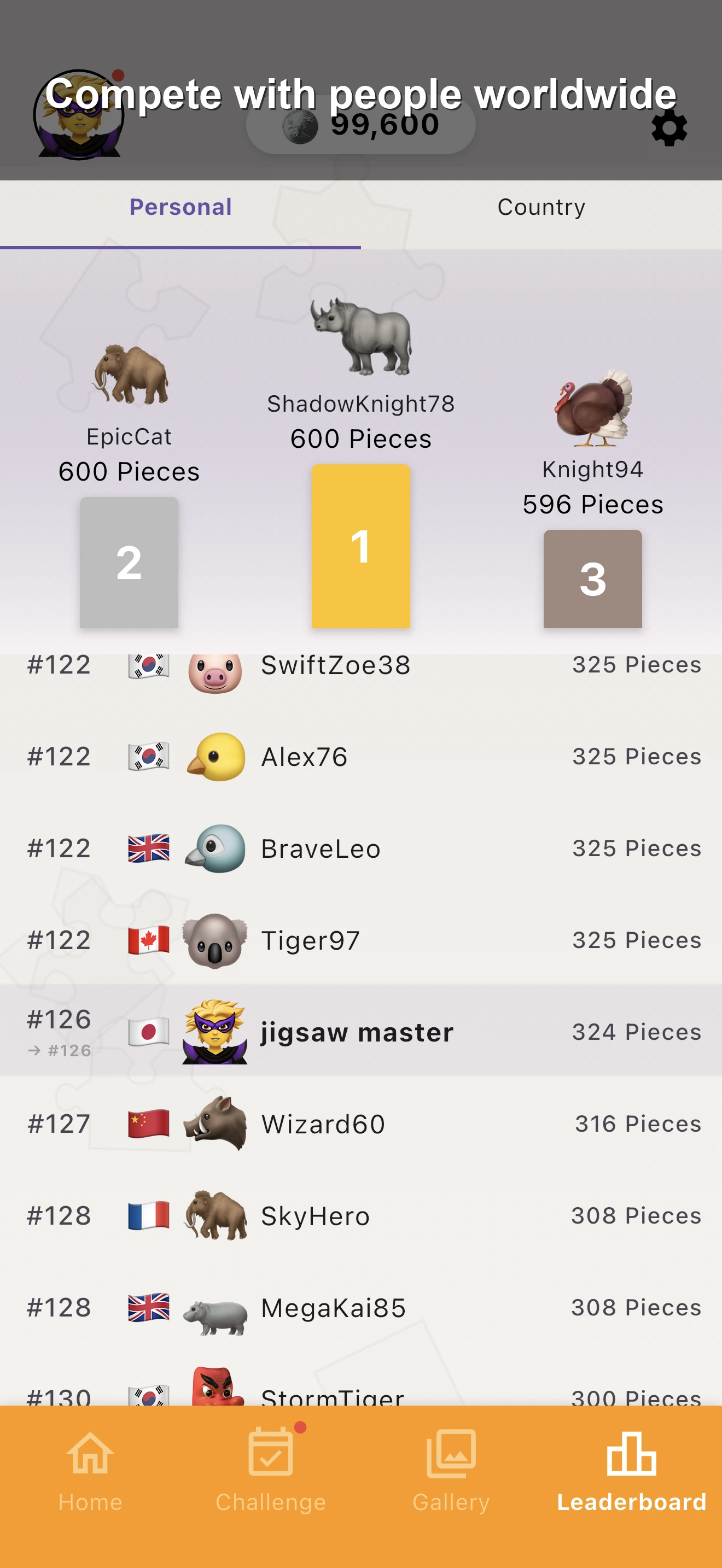
Task: Open the settings gear
Action: (x=669, y=128)
